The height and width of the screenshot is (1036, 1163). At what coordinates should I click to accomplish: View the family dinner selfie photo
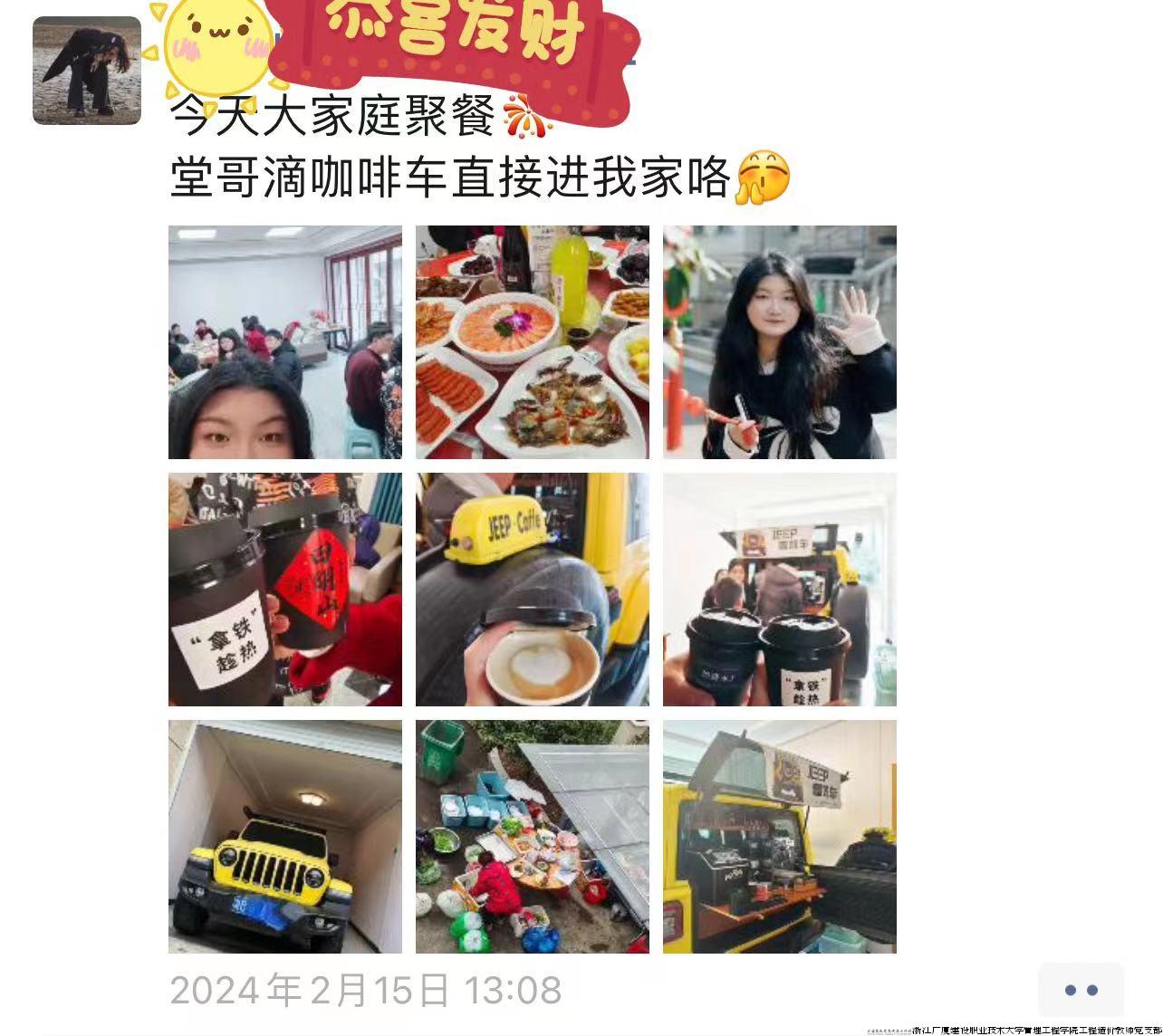point(285,342)
